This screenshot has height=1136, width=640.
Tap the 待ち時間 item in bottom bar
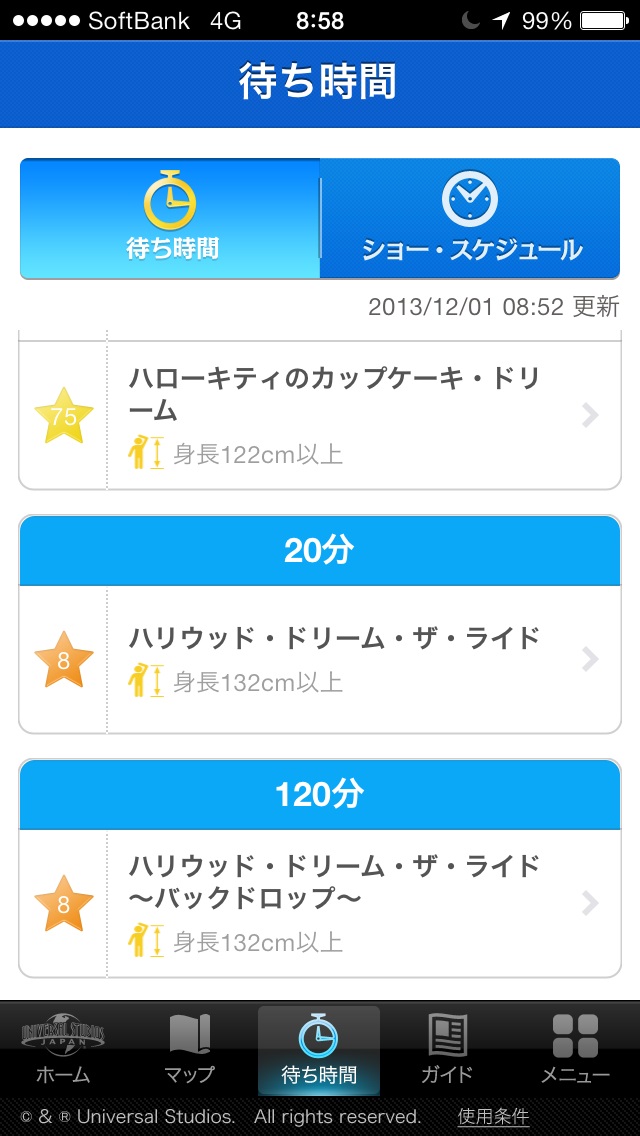point(319,1050)
